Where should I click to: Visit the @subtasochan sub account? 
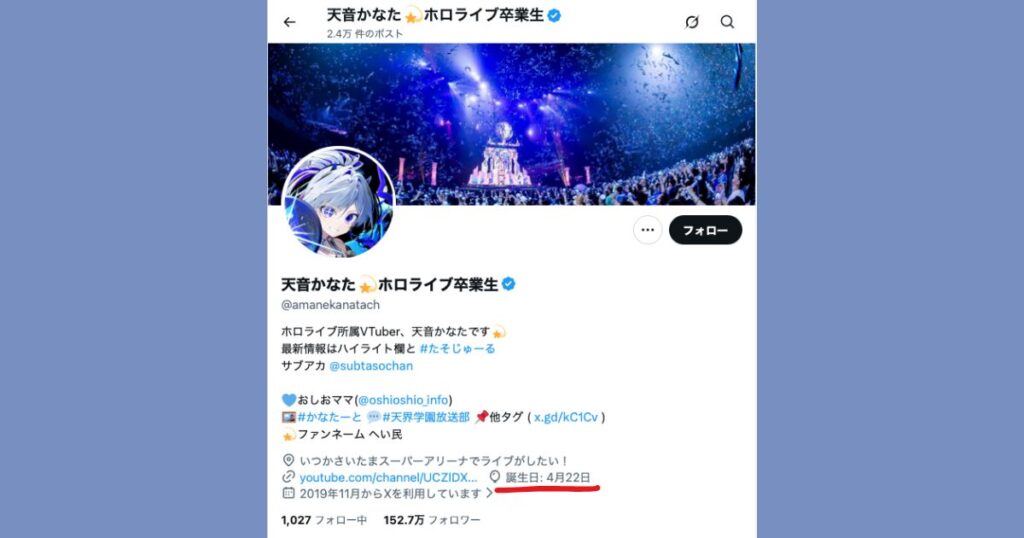[x=370, y=365]
